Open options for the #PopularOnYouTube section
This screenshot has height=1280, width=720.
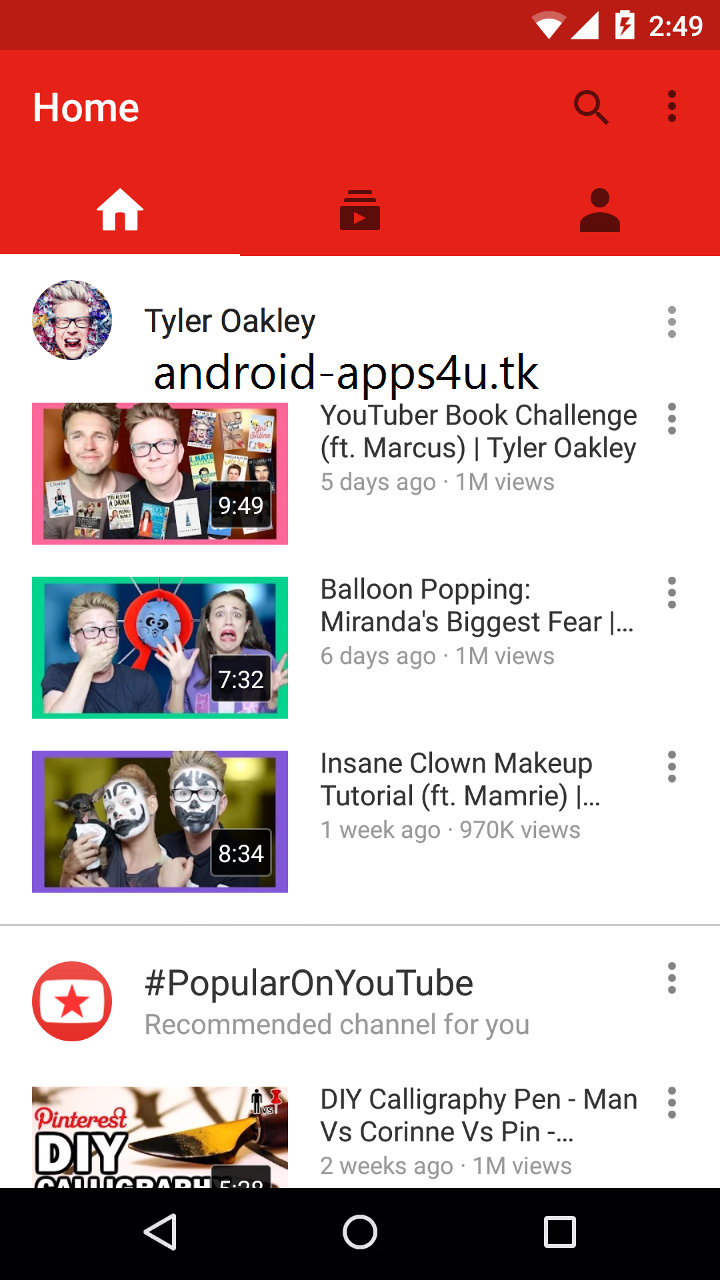pyautogui.click(x=671, y=978)
